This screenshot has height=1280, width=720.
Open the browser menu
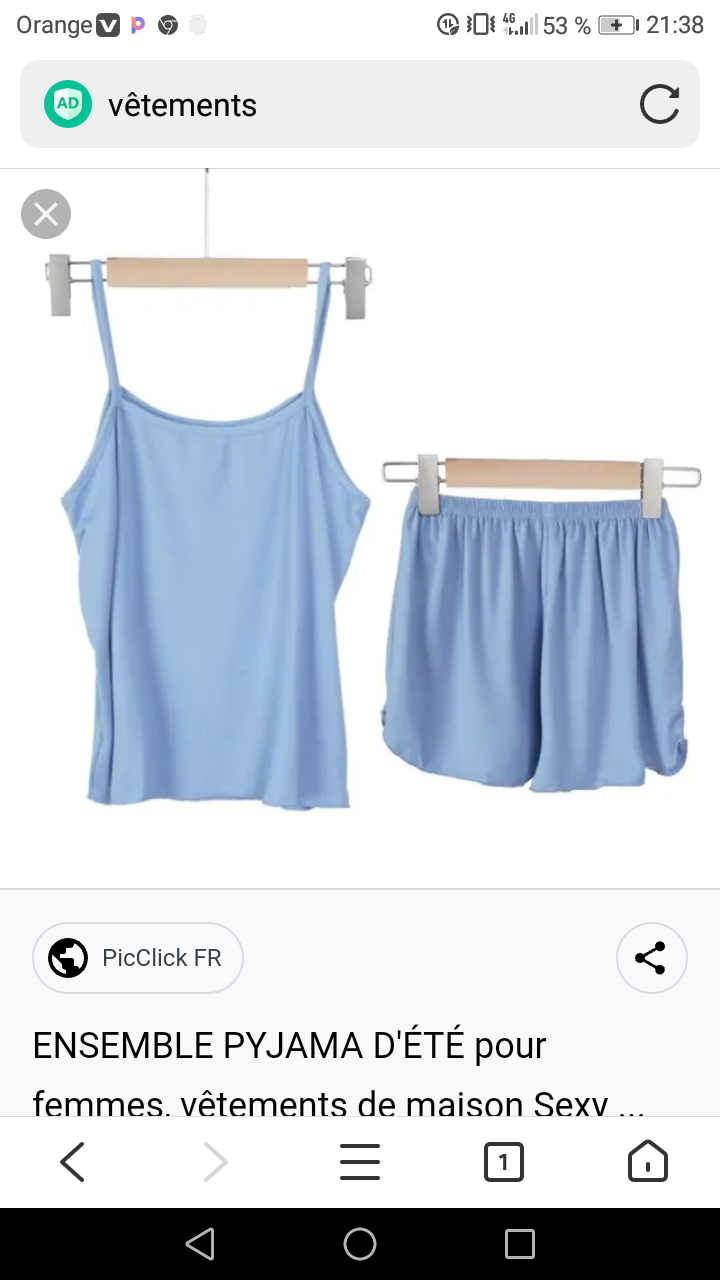360,1162
